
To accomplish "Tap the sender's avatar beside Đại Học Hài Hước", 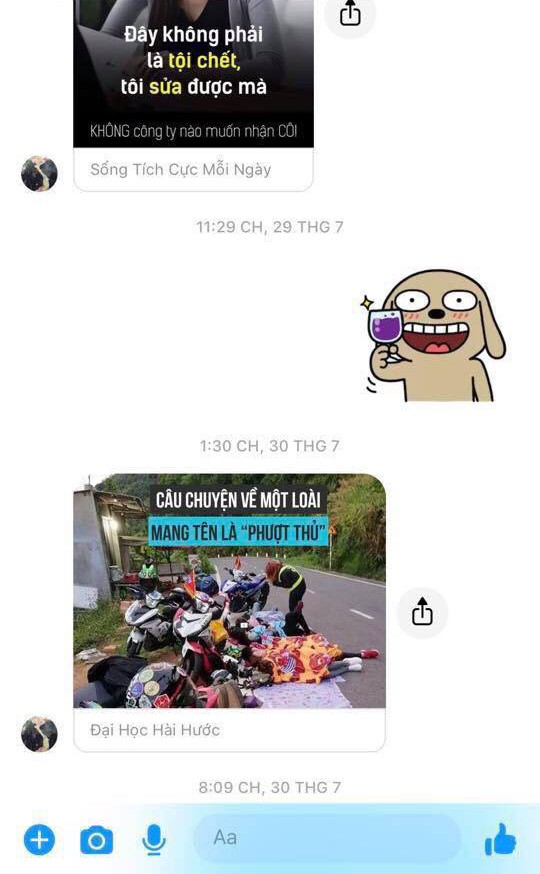I will click(39, 734).
